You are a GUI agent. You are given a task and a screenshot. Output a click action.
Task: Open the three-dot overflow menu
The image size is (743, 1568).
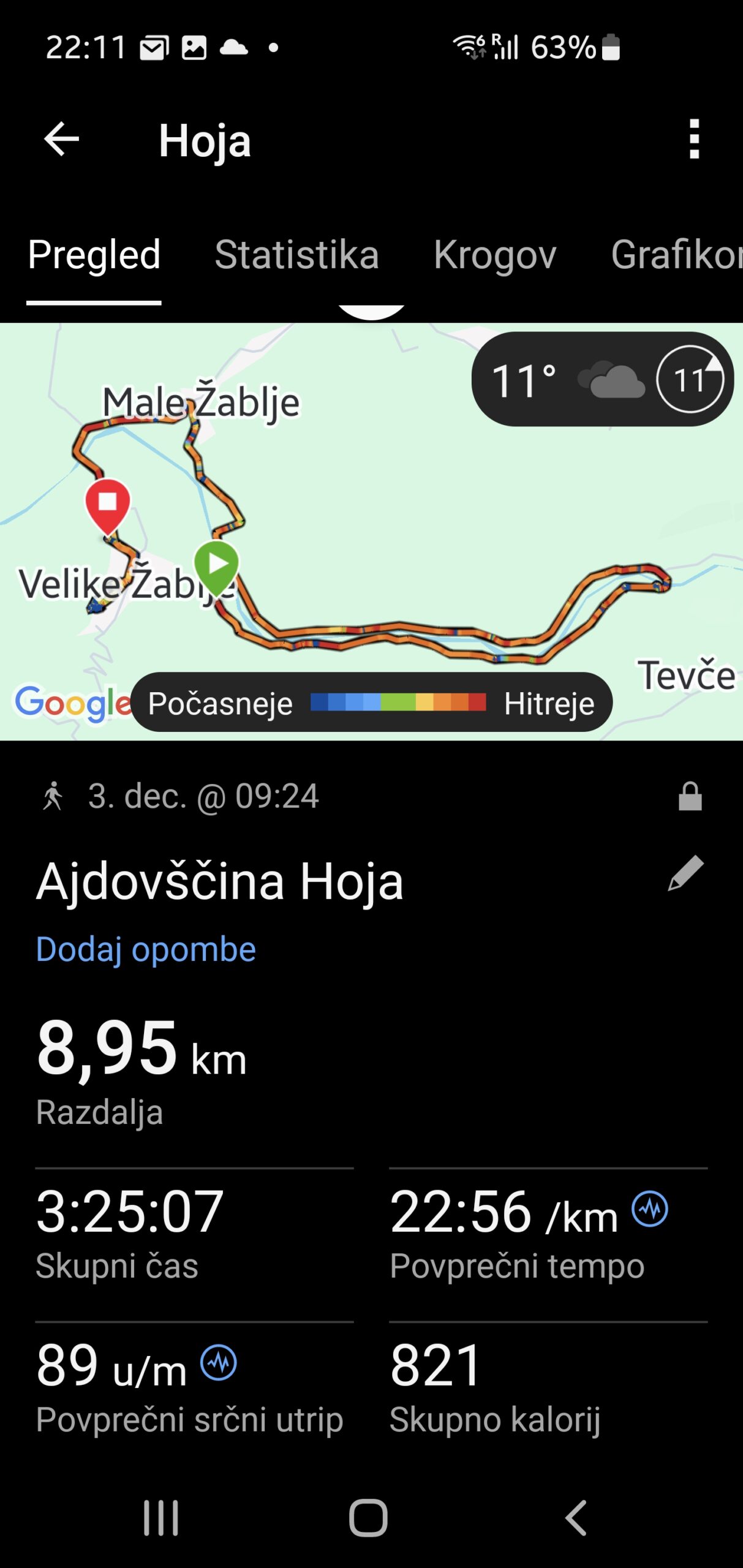coord(693,140)
